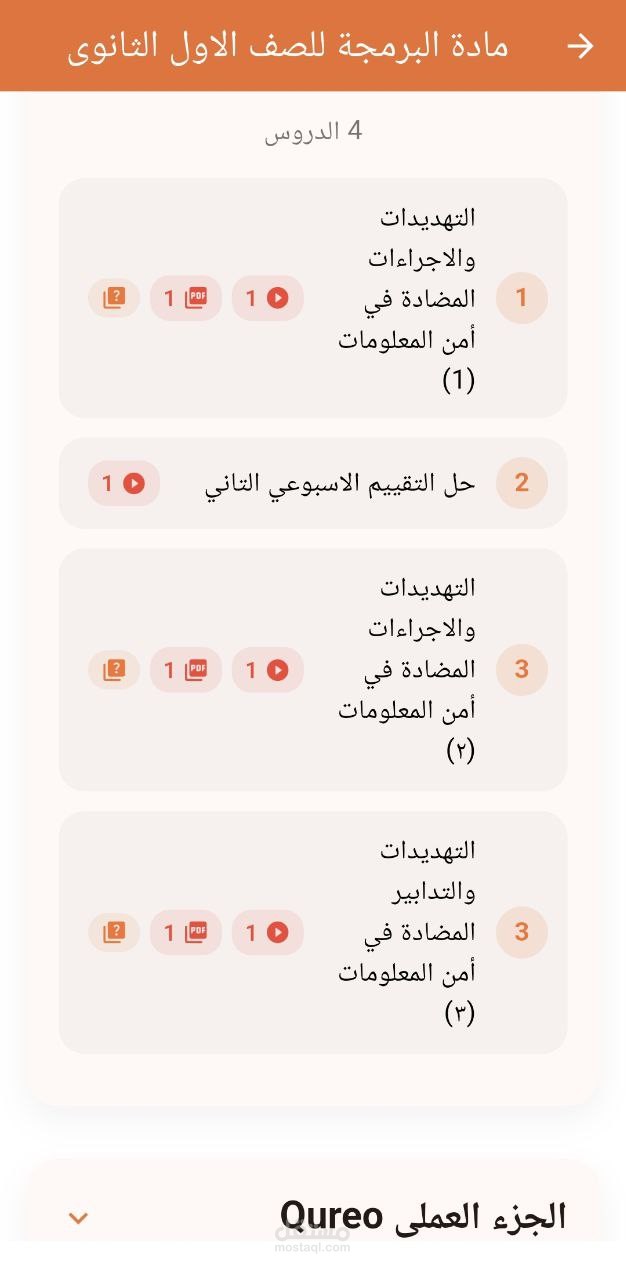Open lesson 1, التهديدات والاجراءات المضادة (1)

313,298
